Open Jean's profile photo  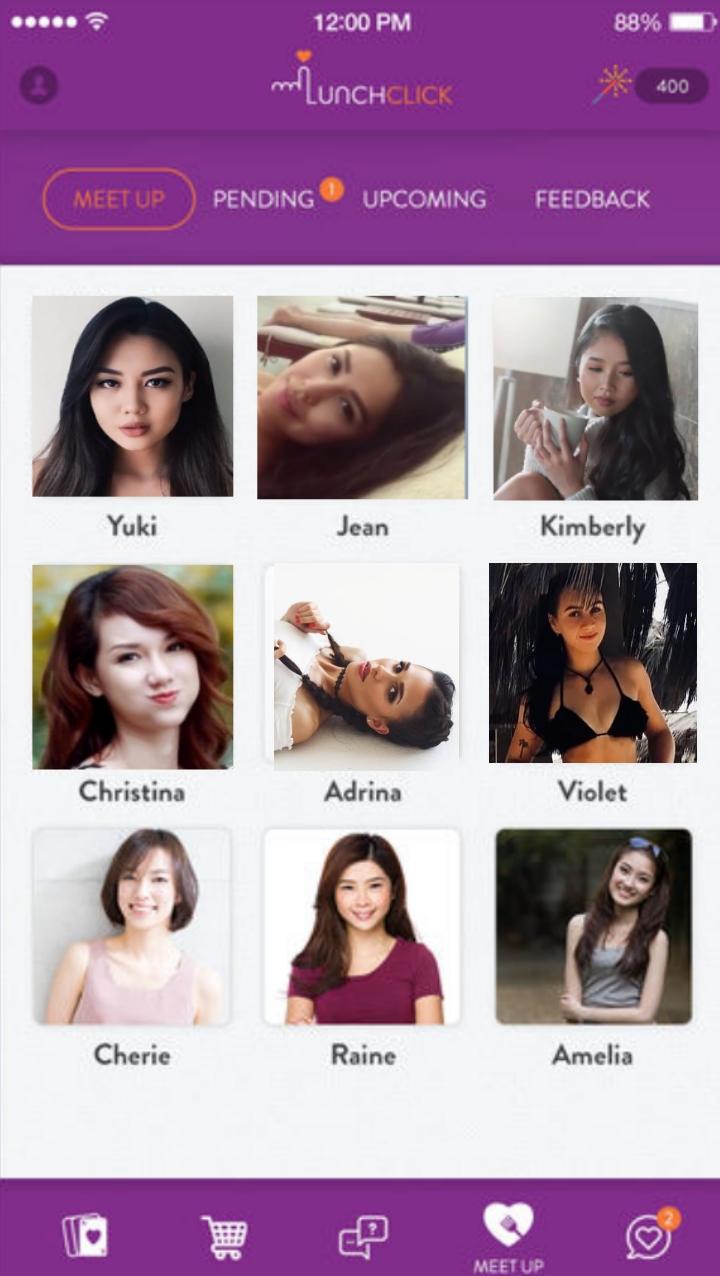click(362, 397)
